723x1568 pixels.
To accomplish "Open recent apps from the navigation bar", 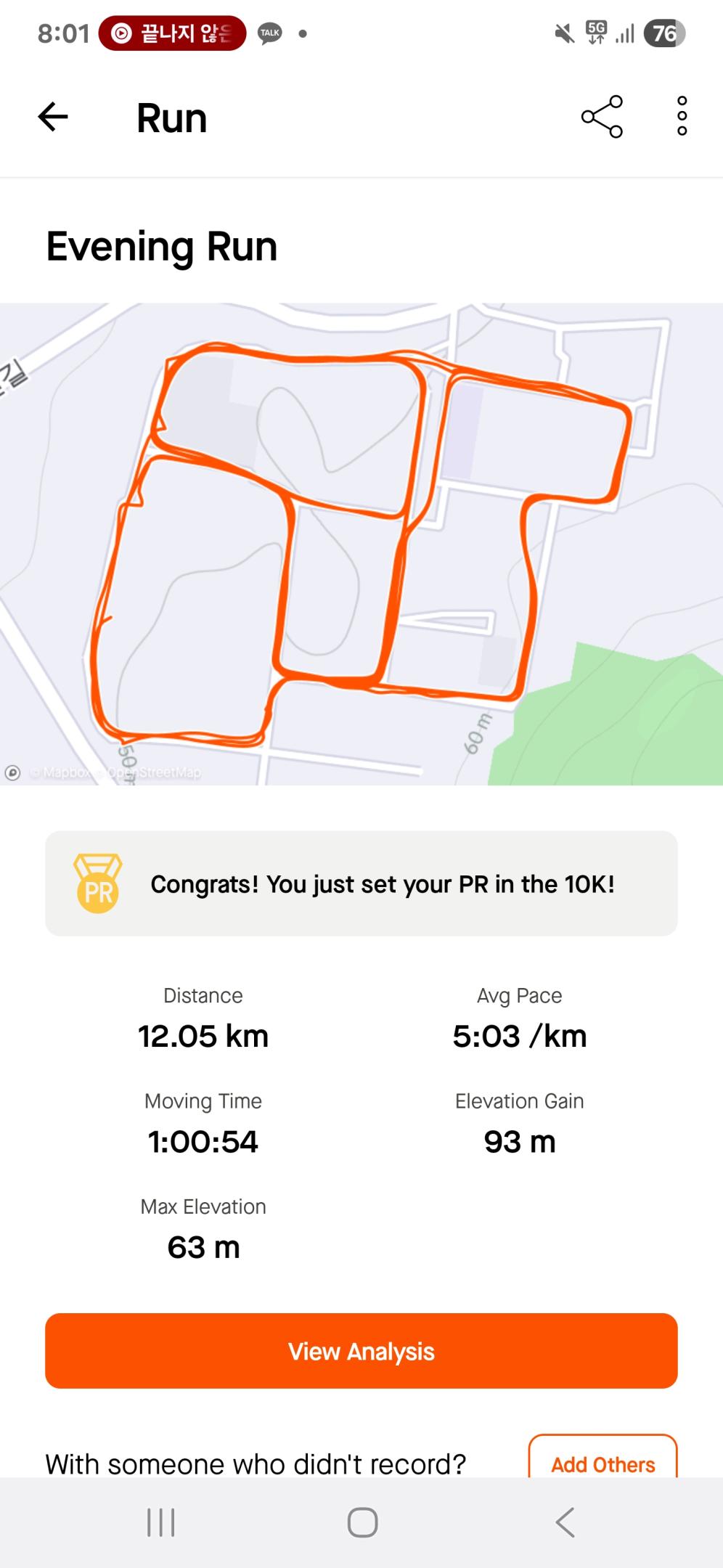I will (160, 1522).
